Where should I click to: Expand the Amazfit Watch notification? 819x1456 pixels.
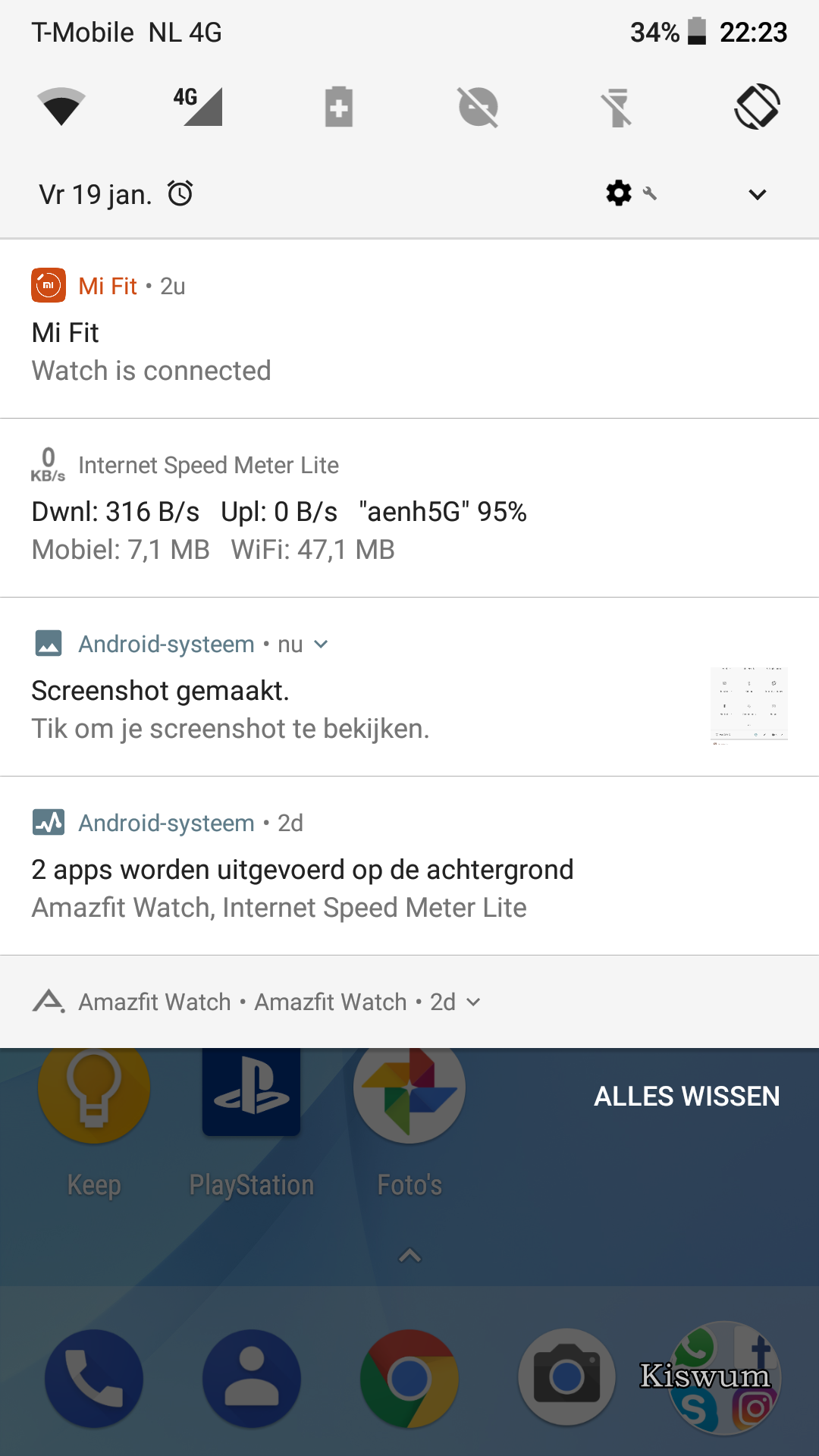[x=473, y=1003]
